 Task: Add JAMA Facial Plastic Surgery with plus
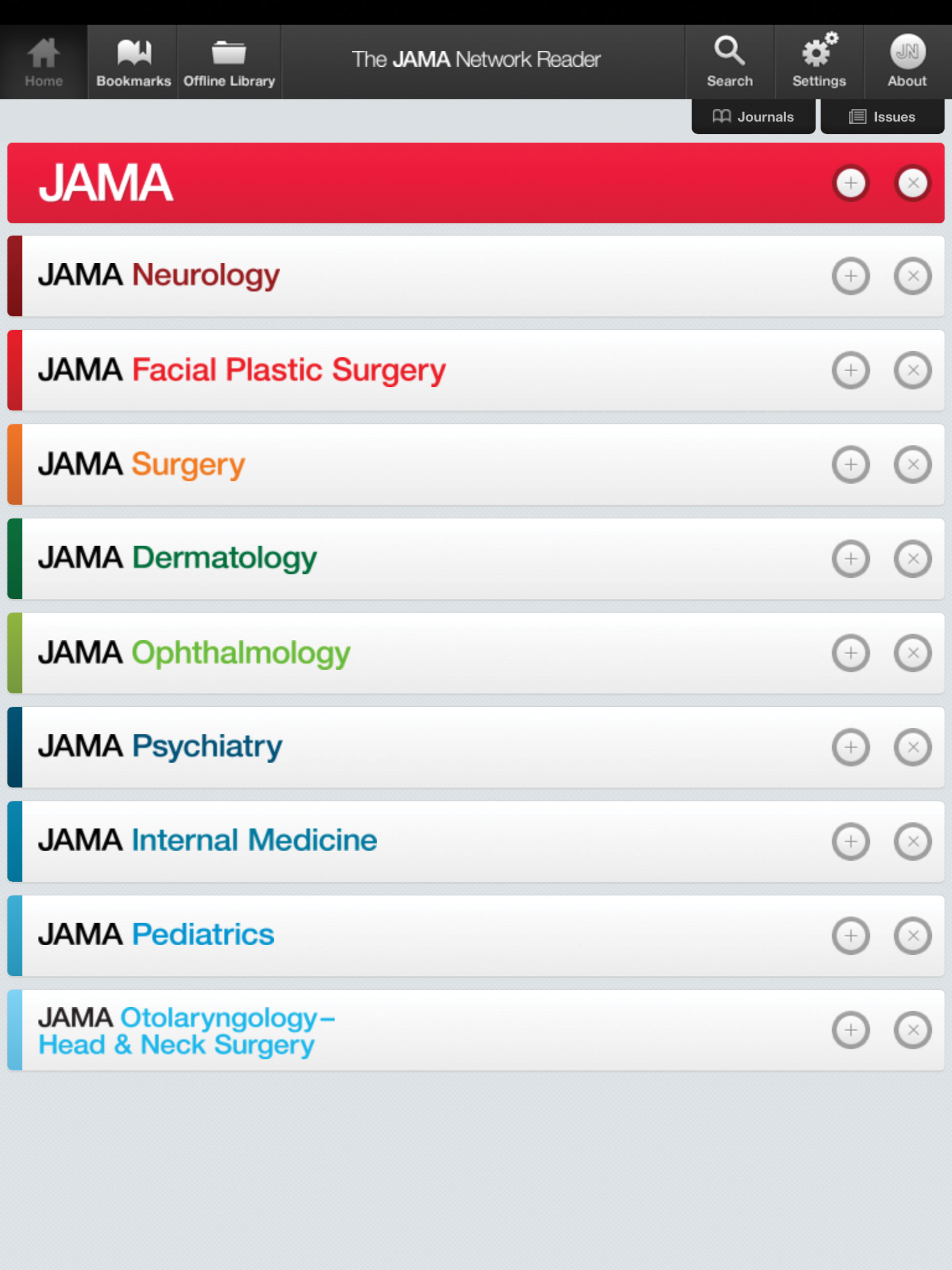850,370
